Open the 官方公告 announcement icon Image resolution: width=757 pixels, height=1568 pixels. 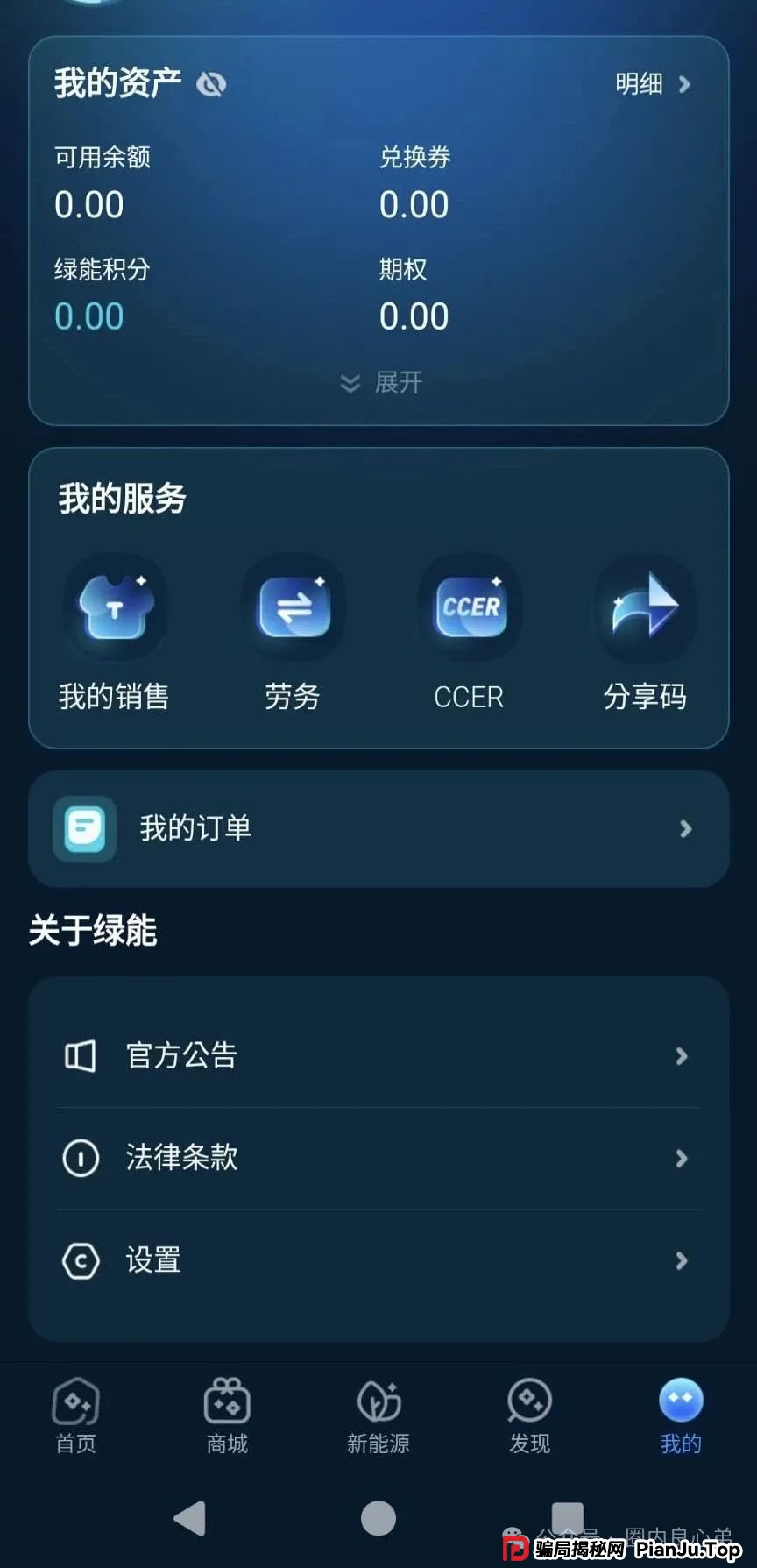[x=81, y=1055]
